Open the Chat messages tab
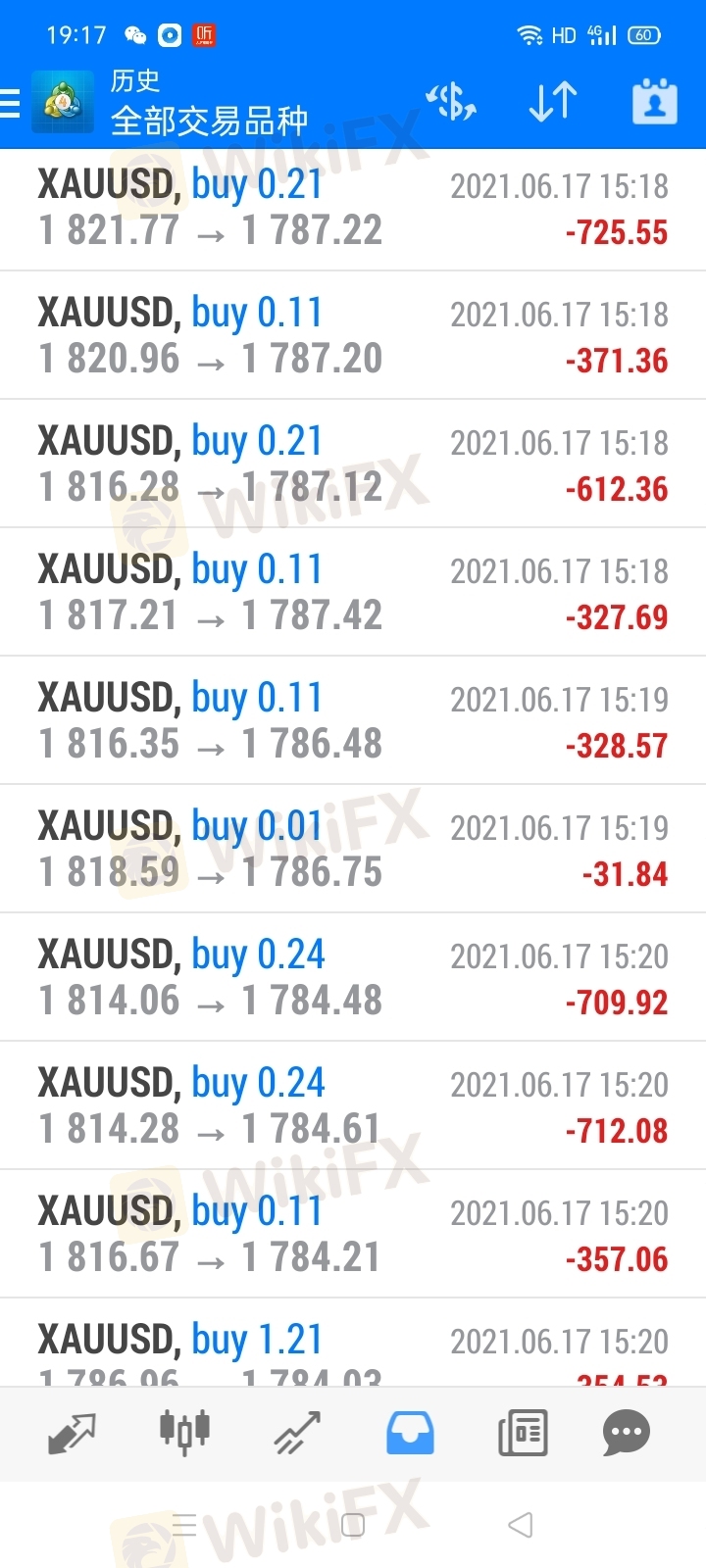 [627, 1433]
